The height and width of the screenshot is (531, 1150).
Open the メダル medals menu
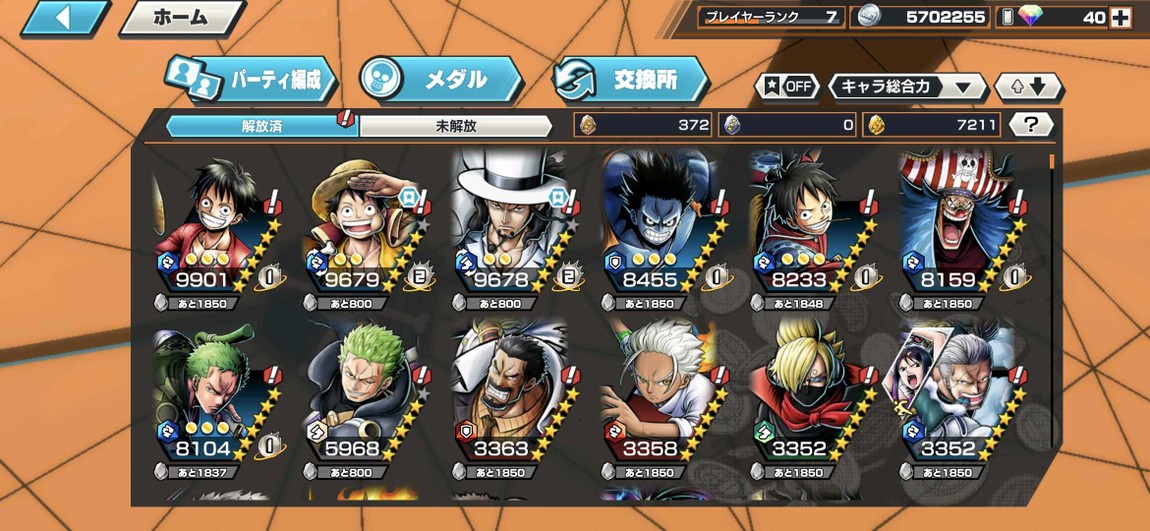pyautogui.click(x=440, y=80)
